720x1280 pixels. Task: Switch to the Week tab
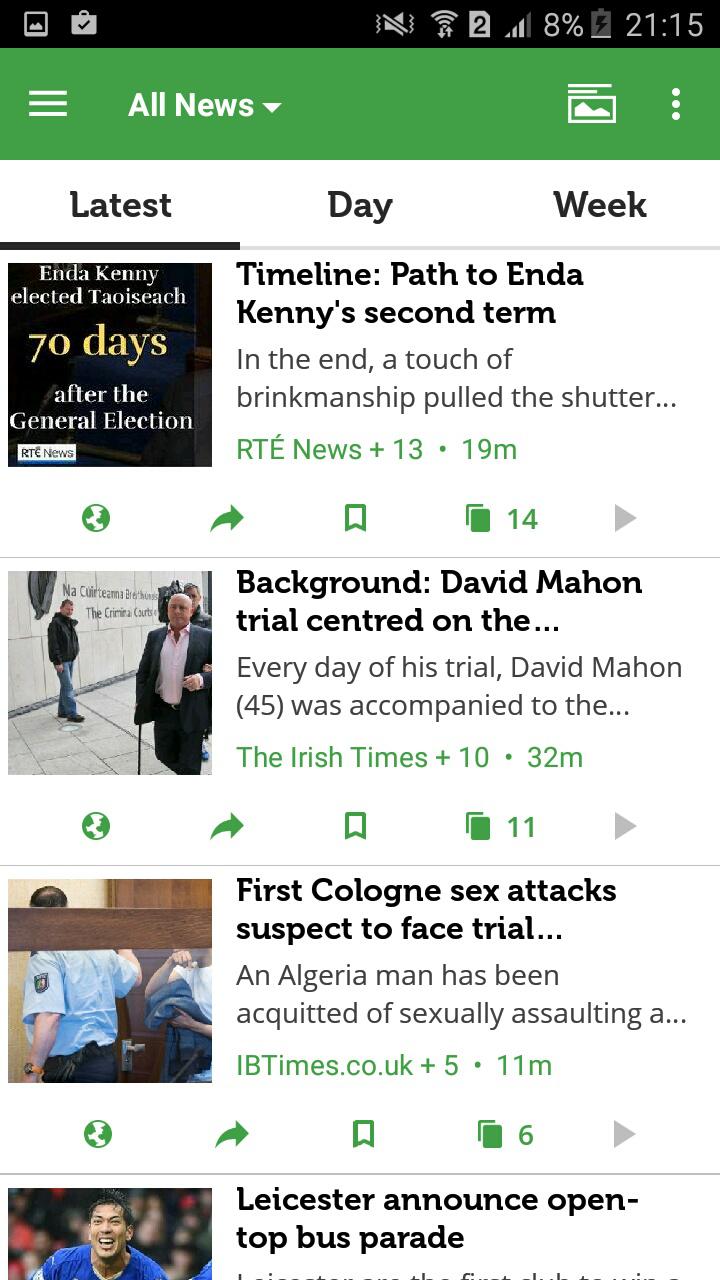(x=600, y=205)
